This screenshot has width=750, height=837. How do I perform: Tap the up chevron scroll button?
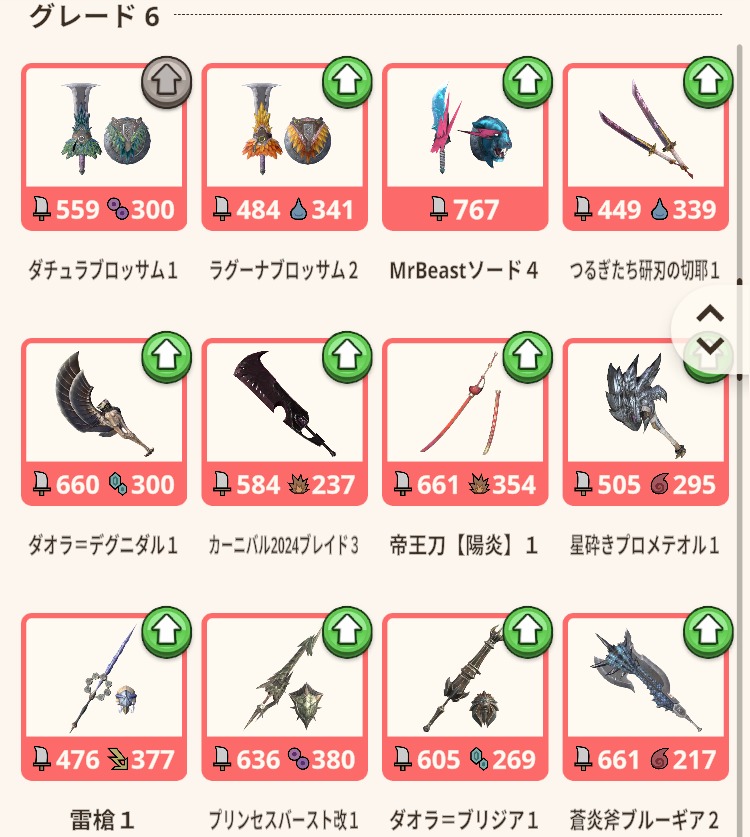(x=710, y=313)
